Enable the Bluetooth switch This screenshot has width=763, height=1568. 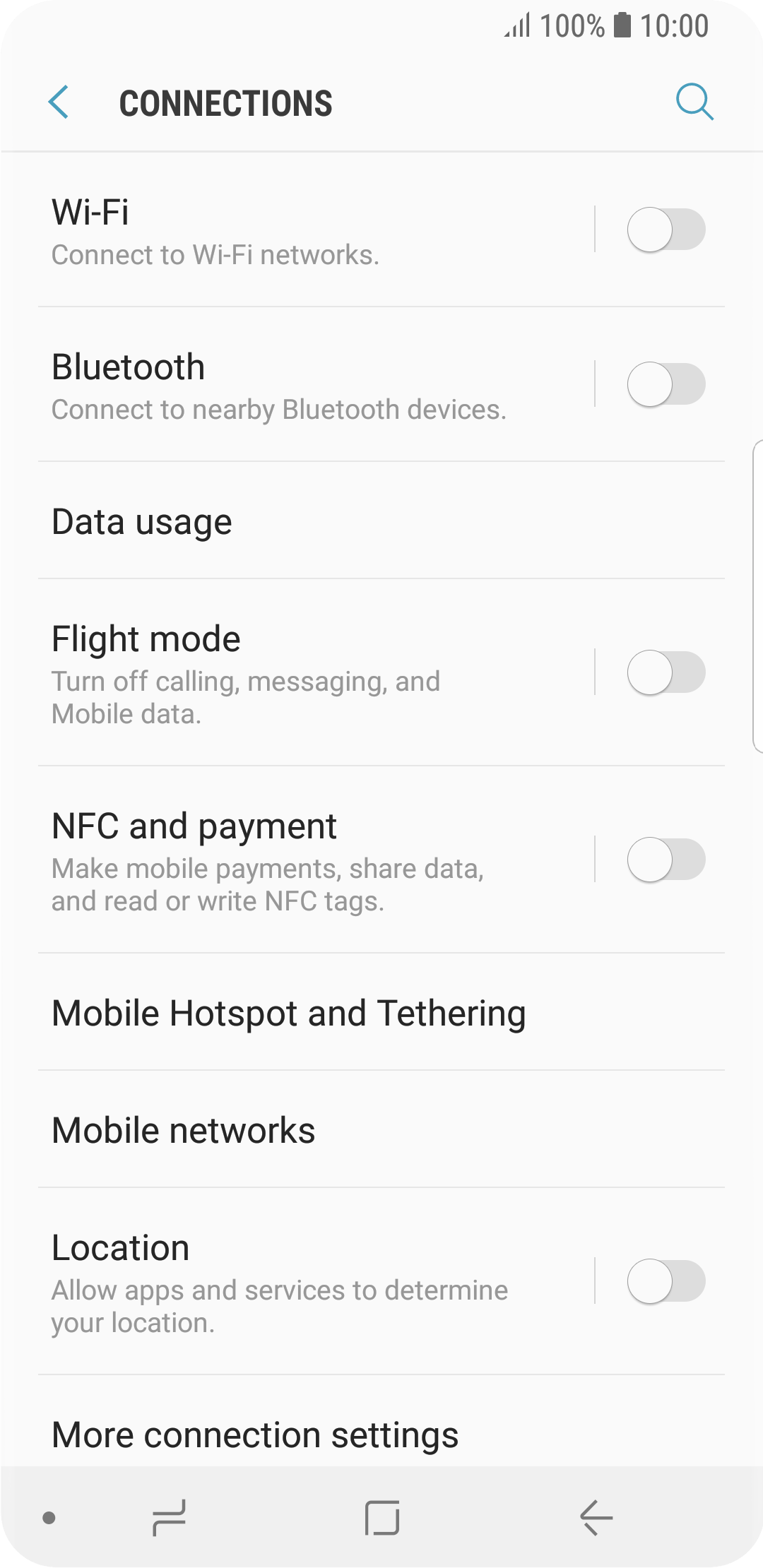[x=666, y=384]
